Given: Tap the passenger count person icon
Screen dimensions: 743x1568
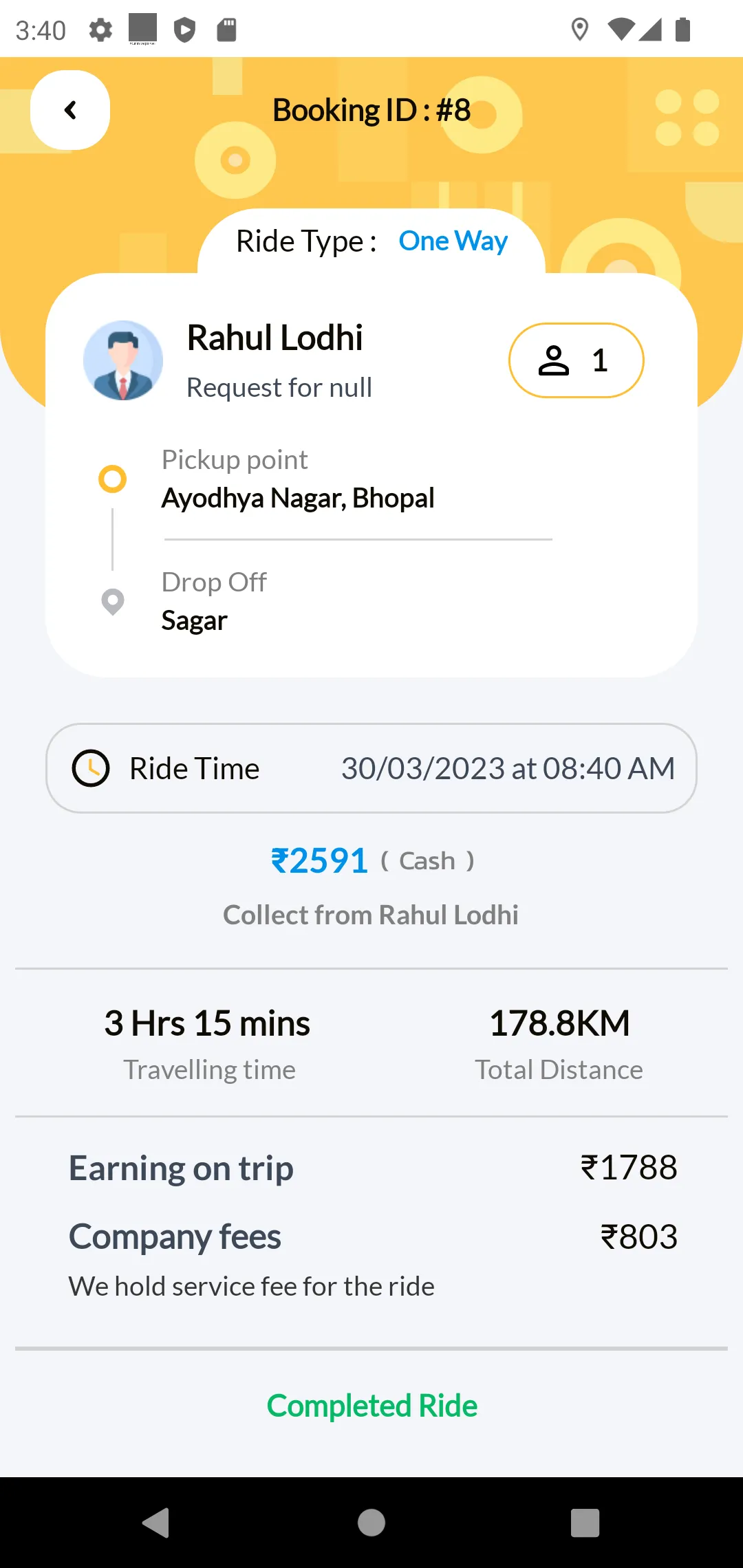Looking at the screenshot, I should (x=554, y=360).
